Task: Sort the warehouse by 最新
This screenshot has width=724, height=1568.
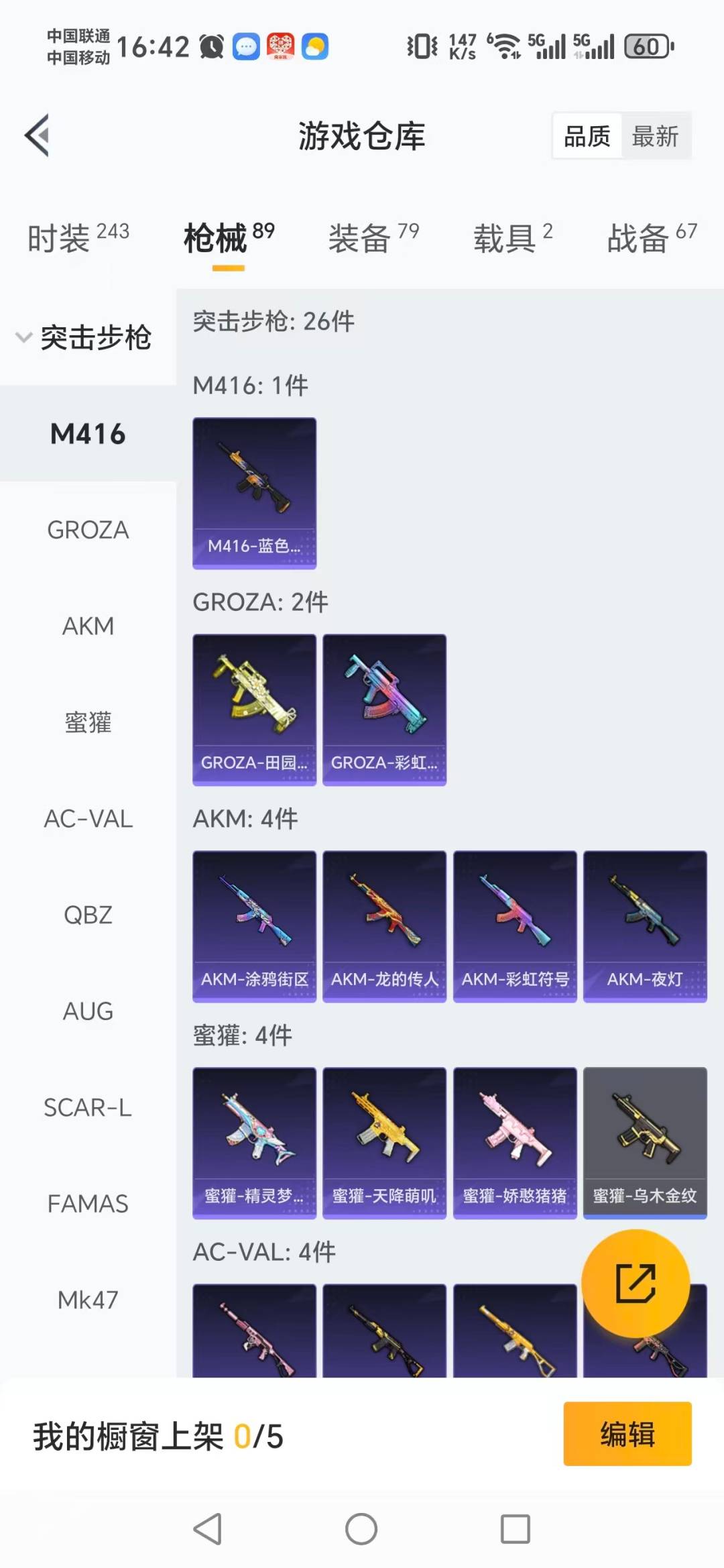Action: (x=655, y=136)
